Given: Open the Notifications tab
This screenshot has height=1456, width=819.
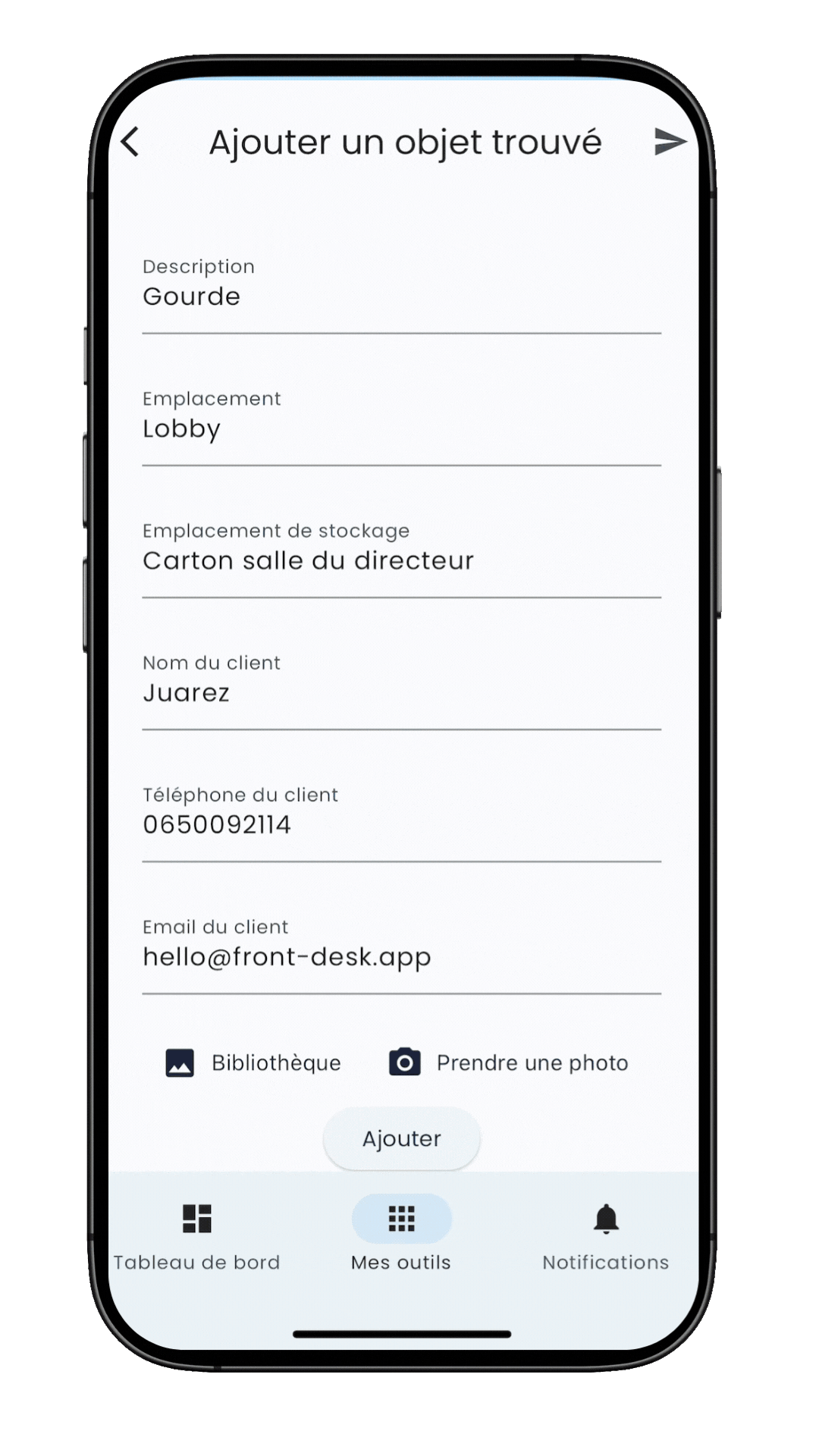Looking at the screenshot, I should pos(605,1235).
